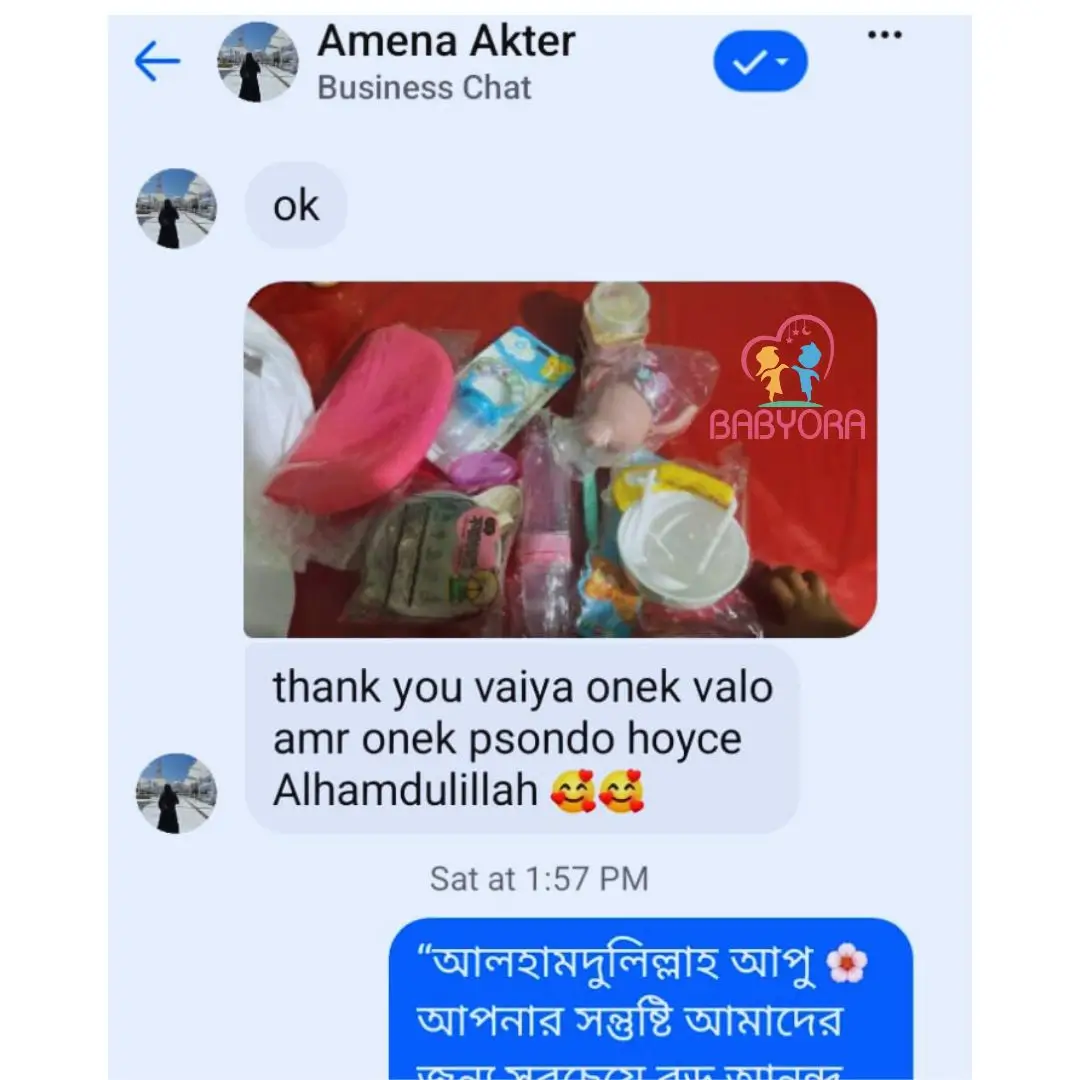Open Amena Akter's profile header
This screenshot has width=1080, height=1080.
coord(445,61)
